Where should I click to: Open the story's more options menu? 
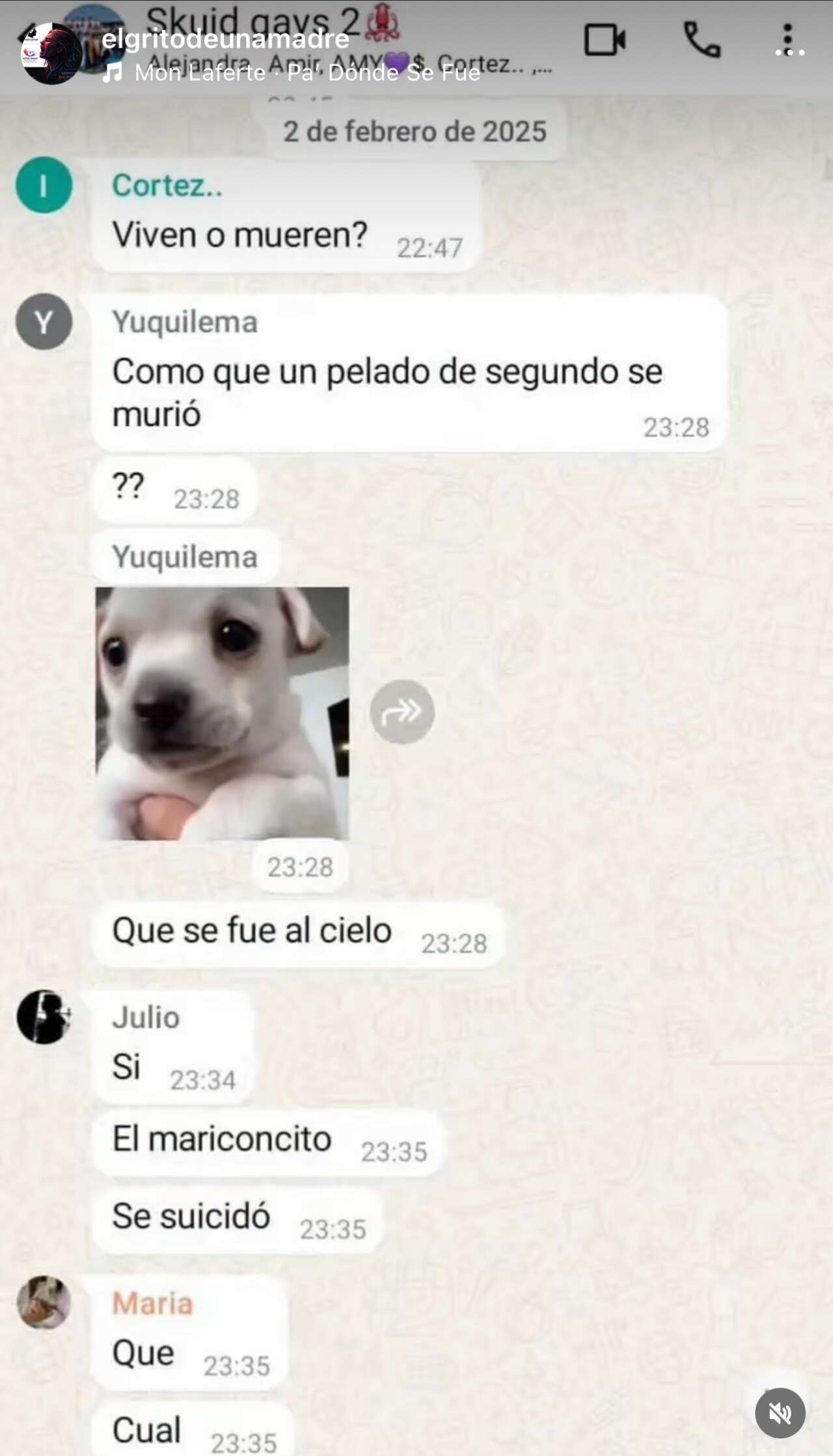(x=790, y=51)
